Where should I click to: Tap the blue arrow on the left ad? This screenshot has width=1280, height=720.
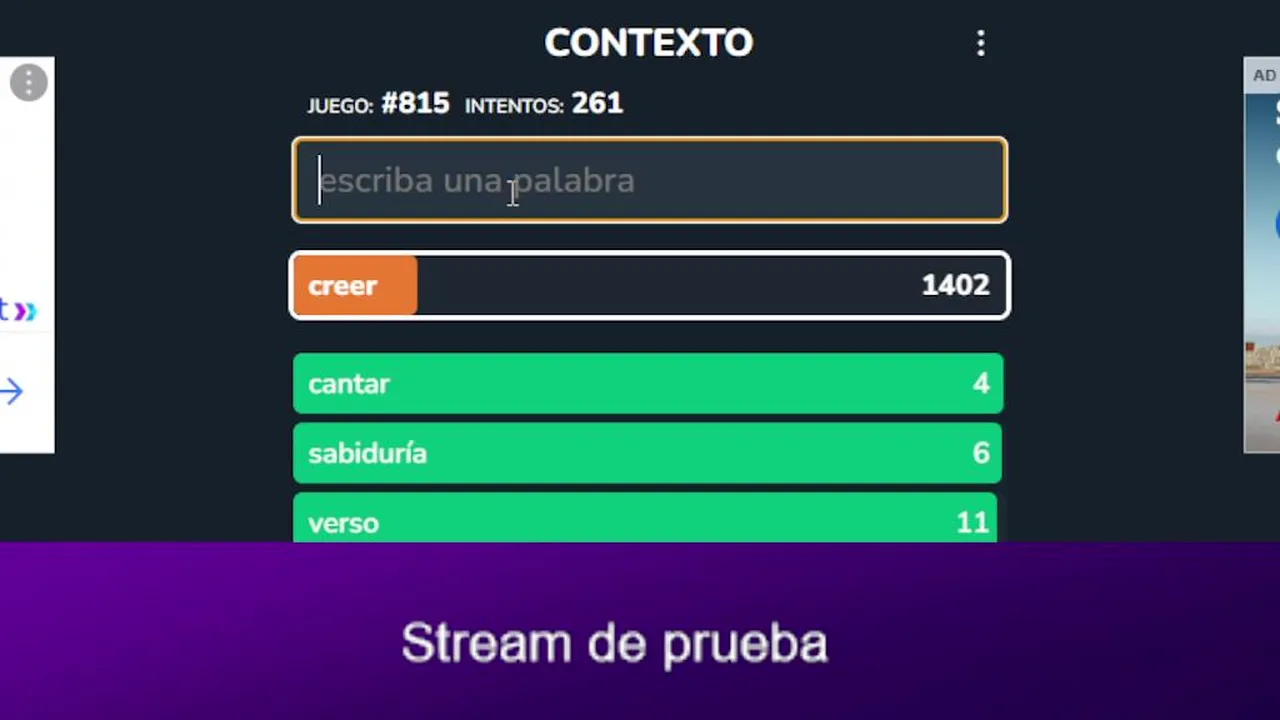[x=12, y=391]
